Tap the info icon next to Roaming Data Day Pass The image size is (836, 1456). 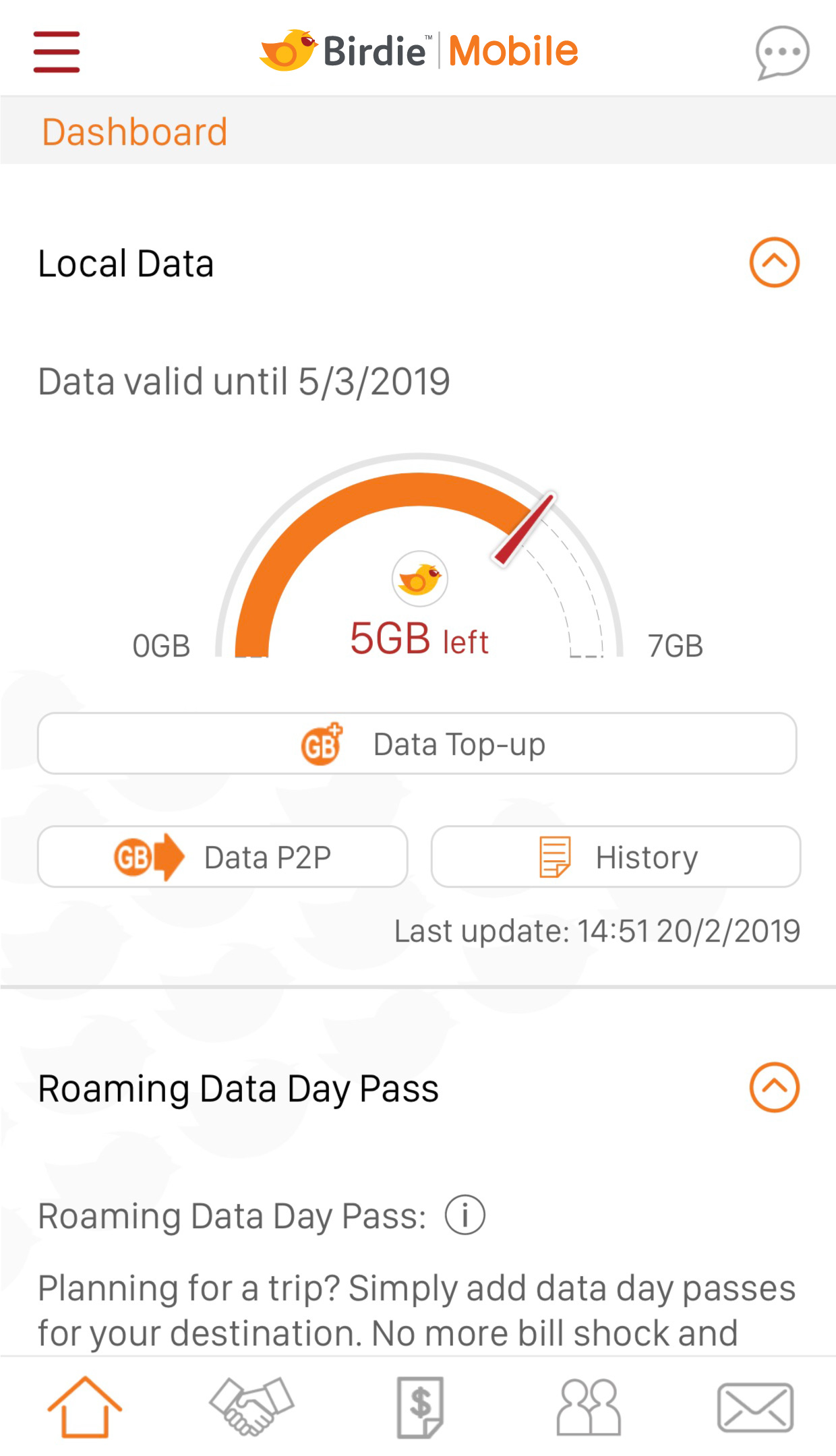coord(465,1213)
